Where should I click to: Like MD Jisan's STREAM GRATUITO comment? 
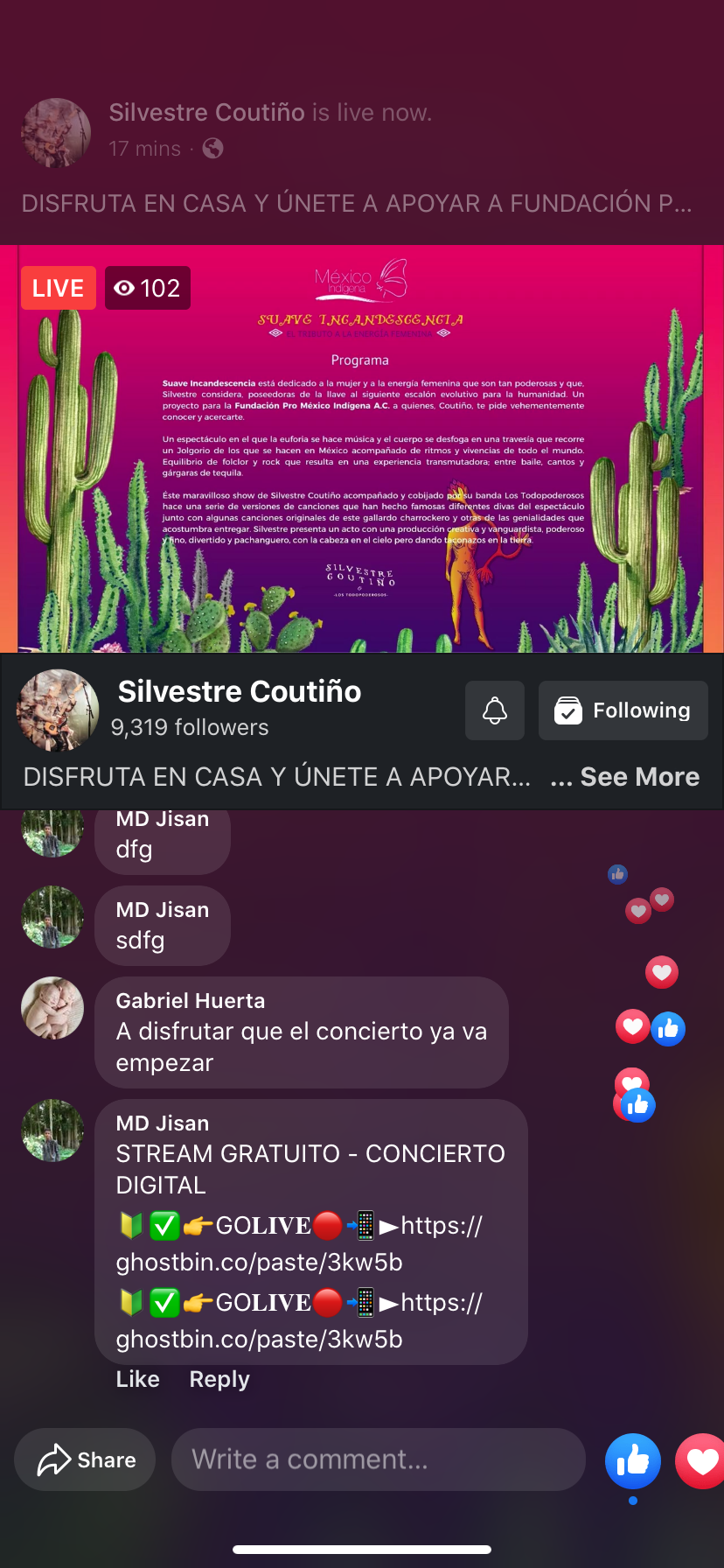pos(137,1379)
